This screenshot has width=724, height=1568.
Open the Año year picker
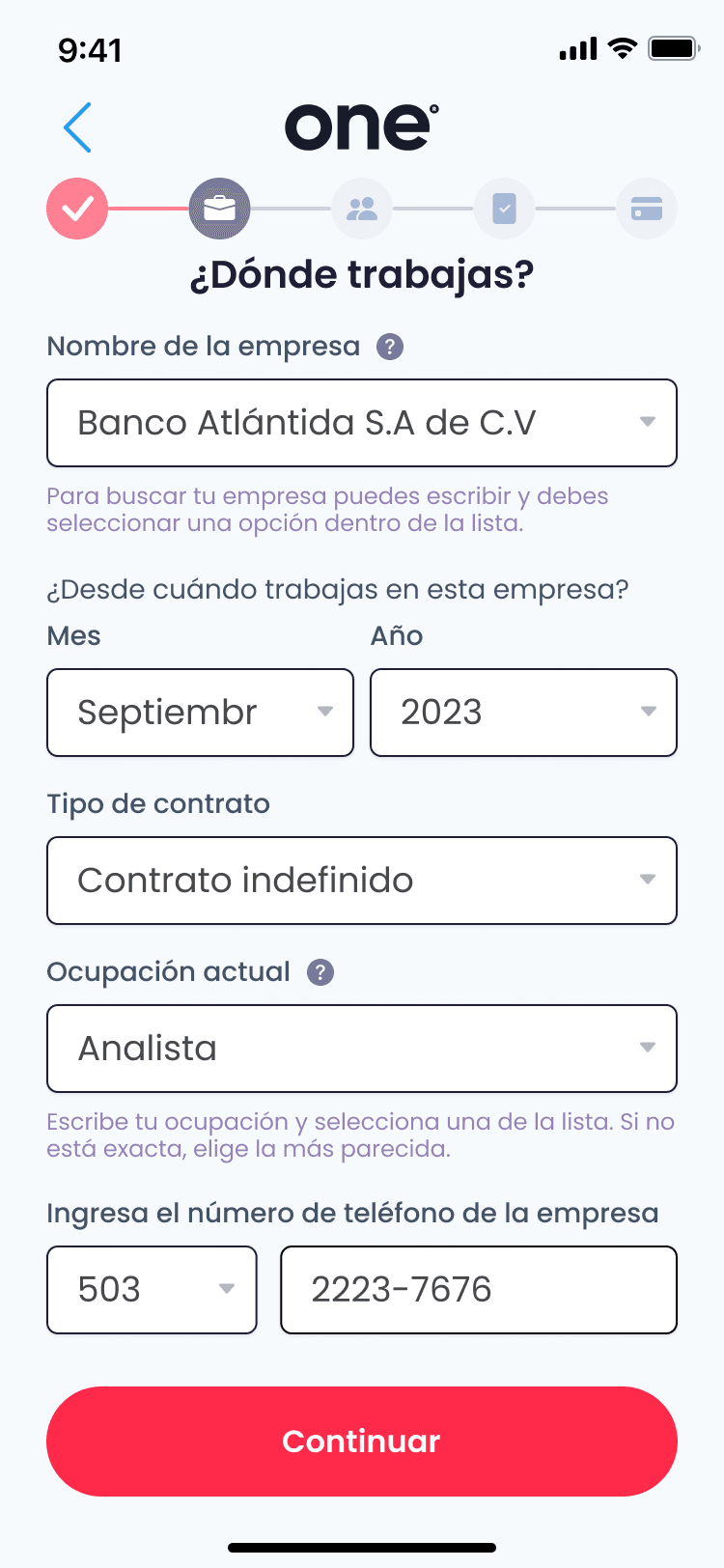523,713
